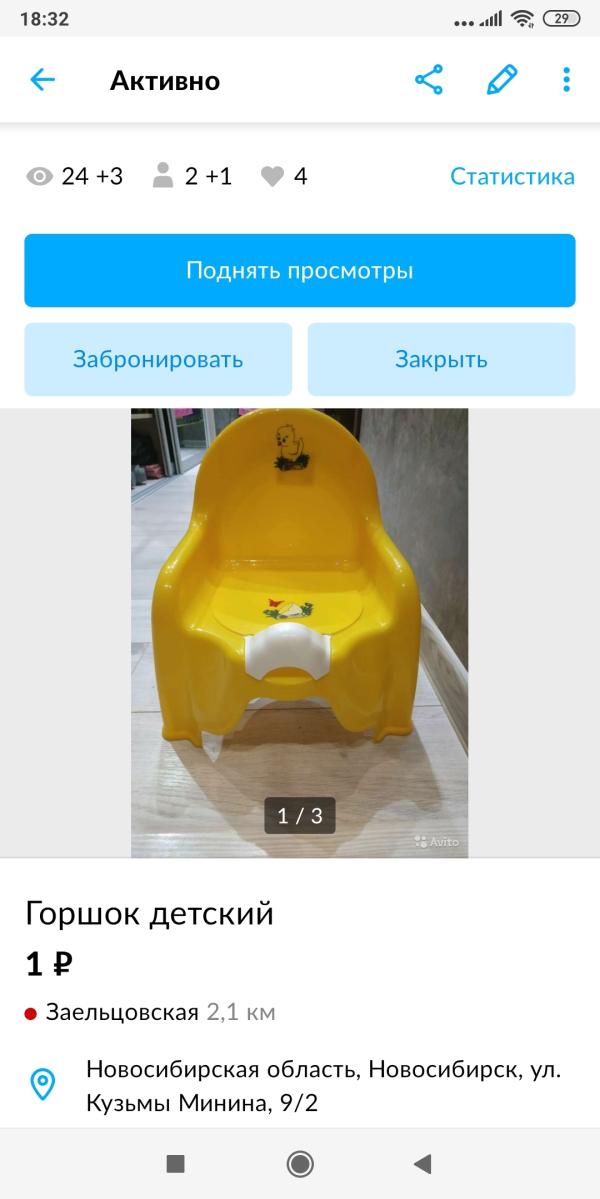Open the three-dot overflow menu
The width and height of the screenshot is (600, 1199).
click(566, 80)
